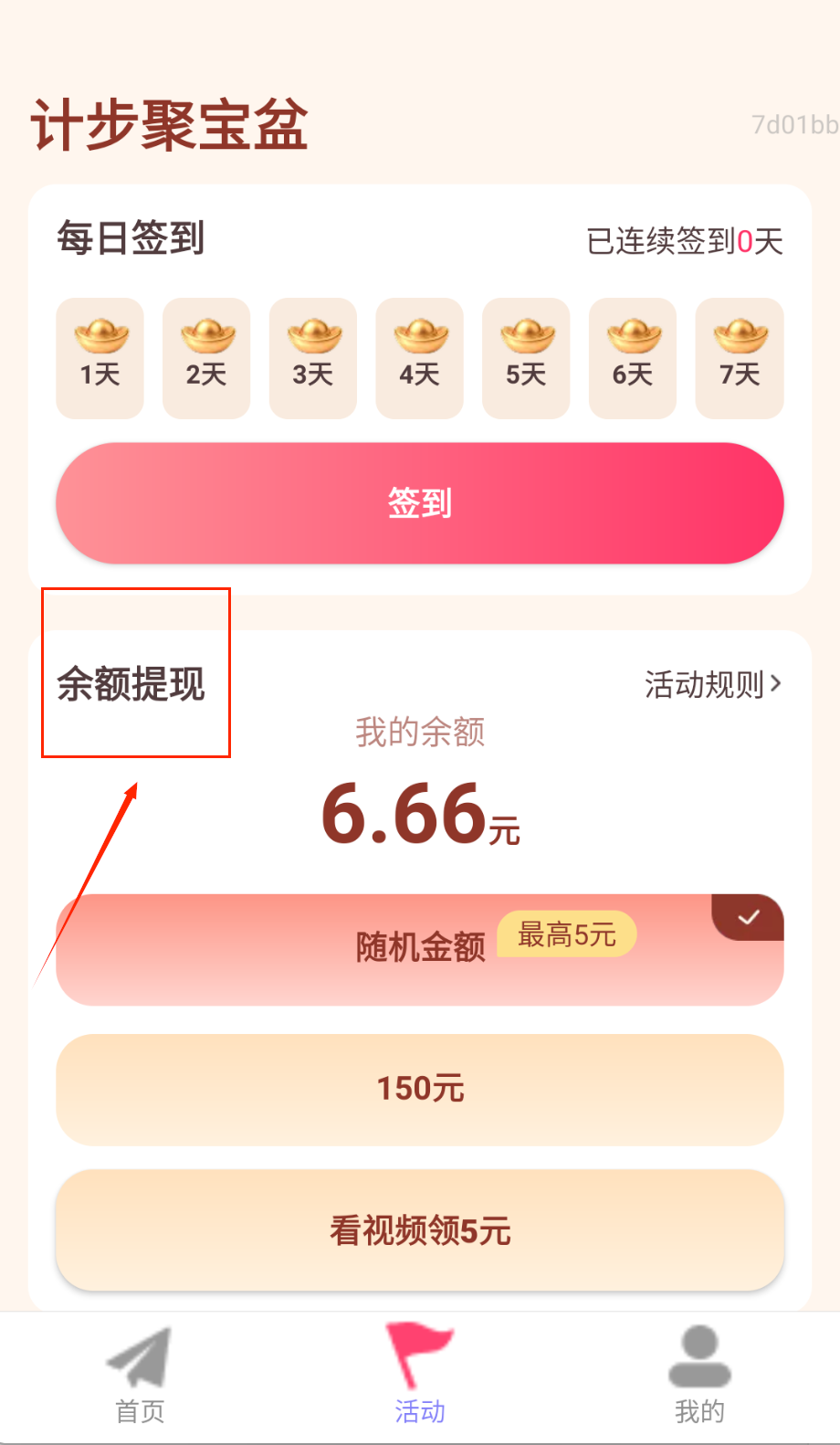Tap the 签到 check-in button
The width and height of the screenshot is (840, 1445).
[x=420, y=503]
